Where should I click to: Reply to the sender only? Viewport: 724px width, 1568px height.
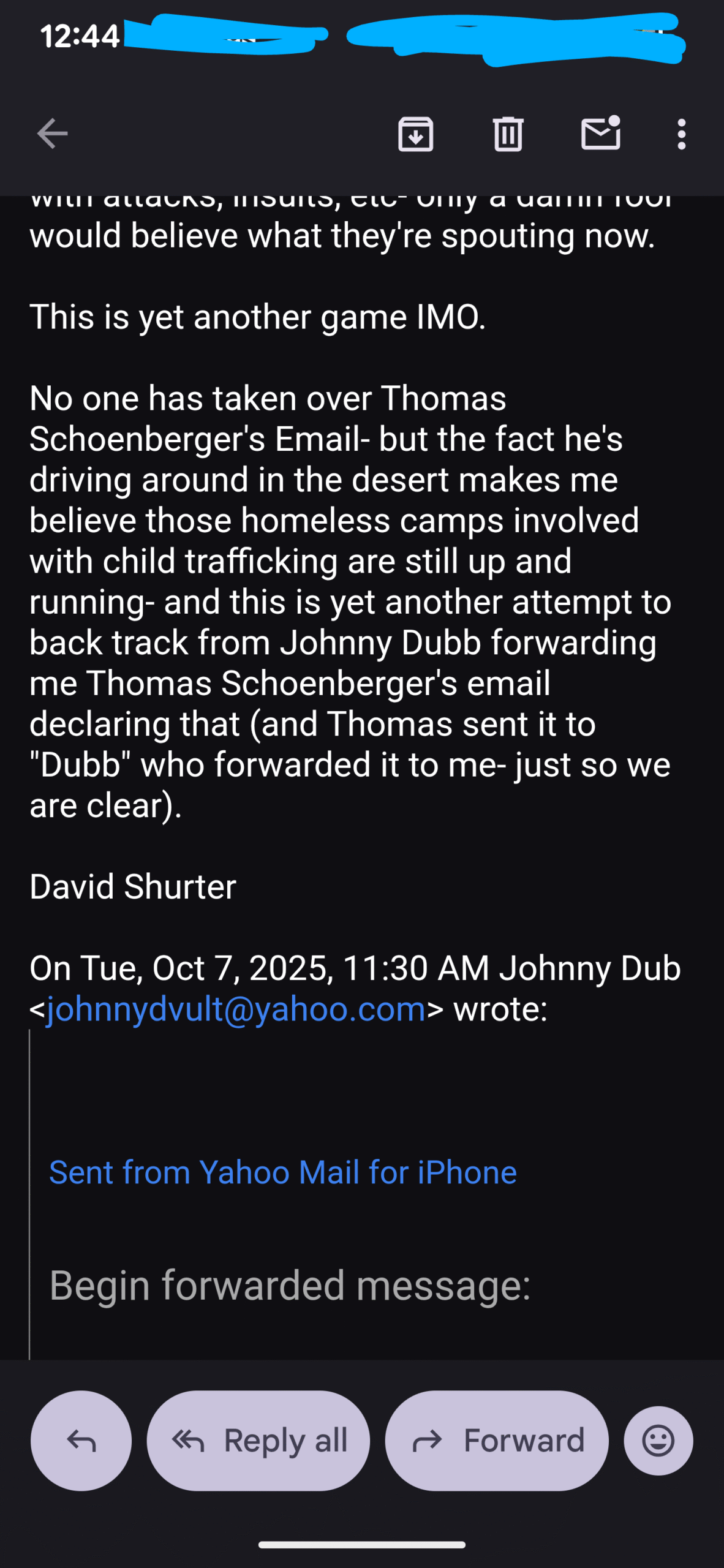click(x=81, y=1441)
